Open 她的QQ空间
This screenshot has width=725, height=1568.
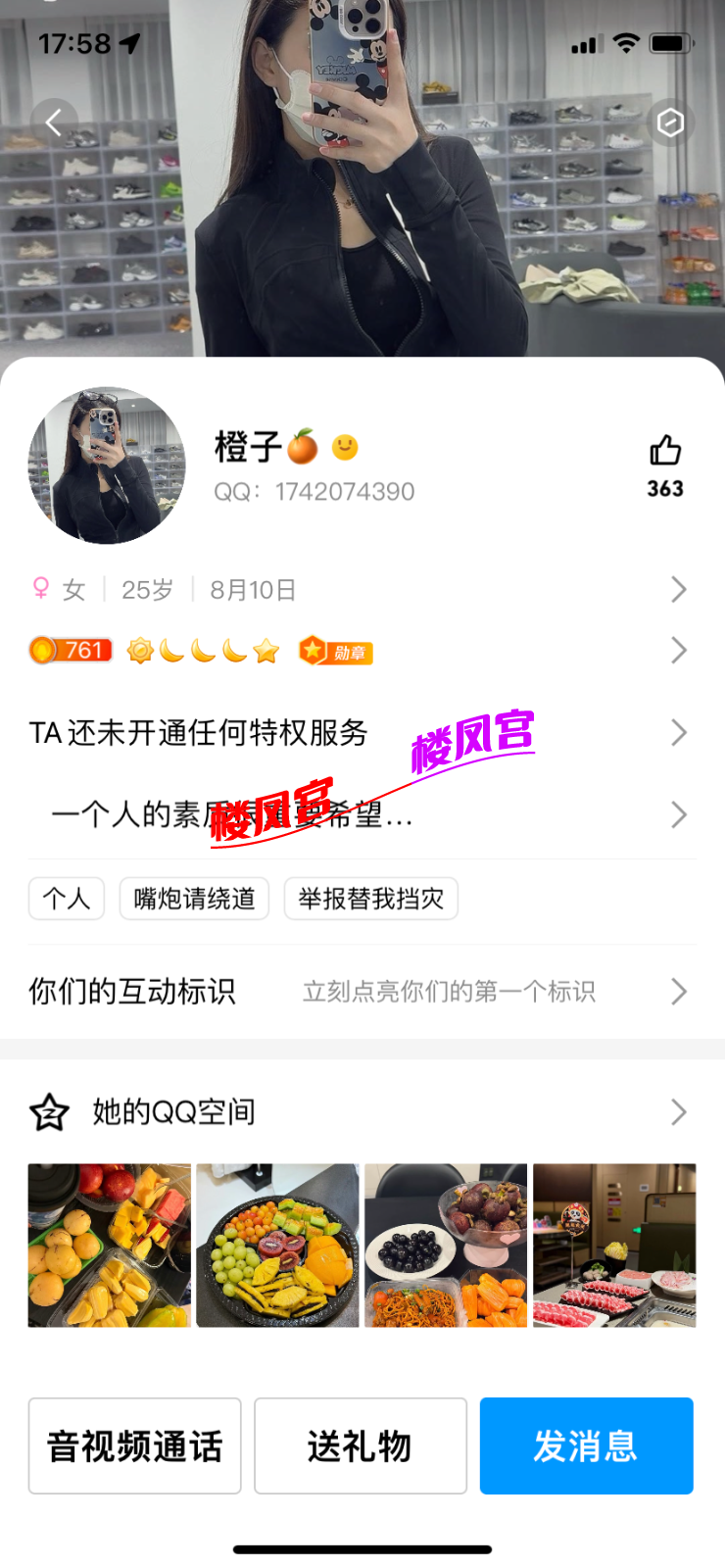point(360,1112)
